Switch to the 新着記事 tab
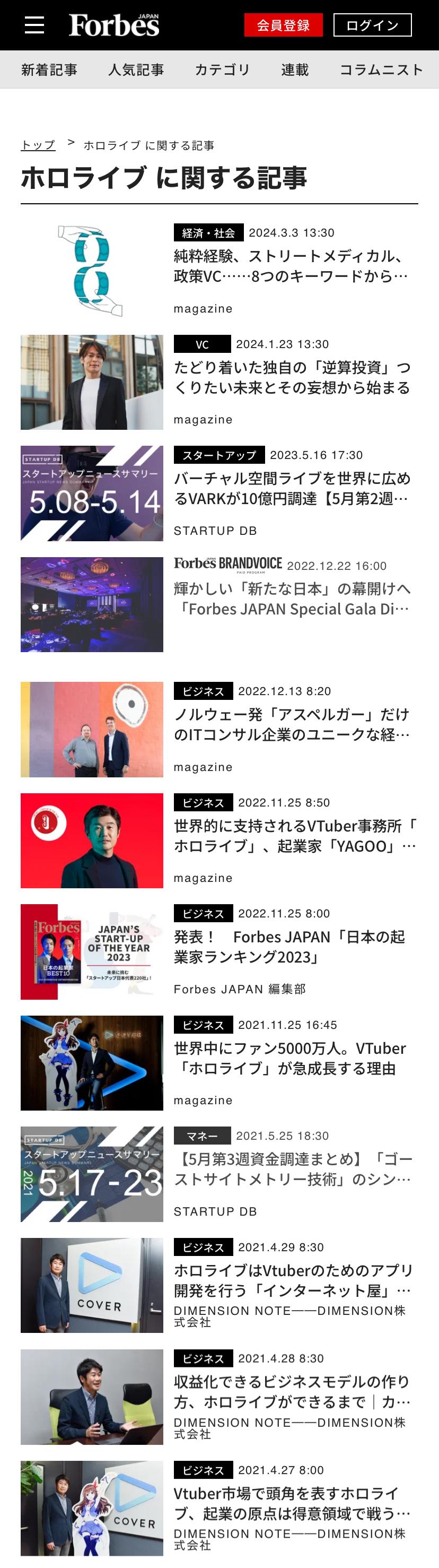Screen dimensions: 439x1568 coord(49,70)
